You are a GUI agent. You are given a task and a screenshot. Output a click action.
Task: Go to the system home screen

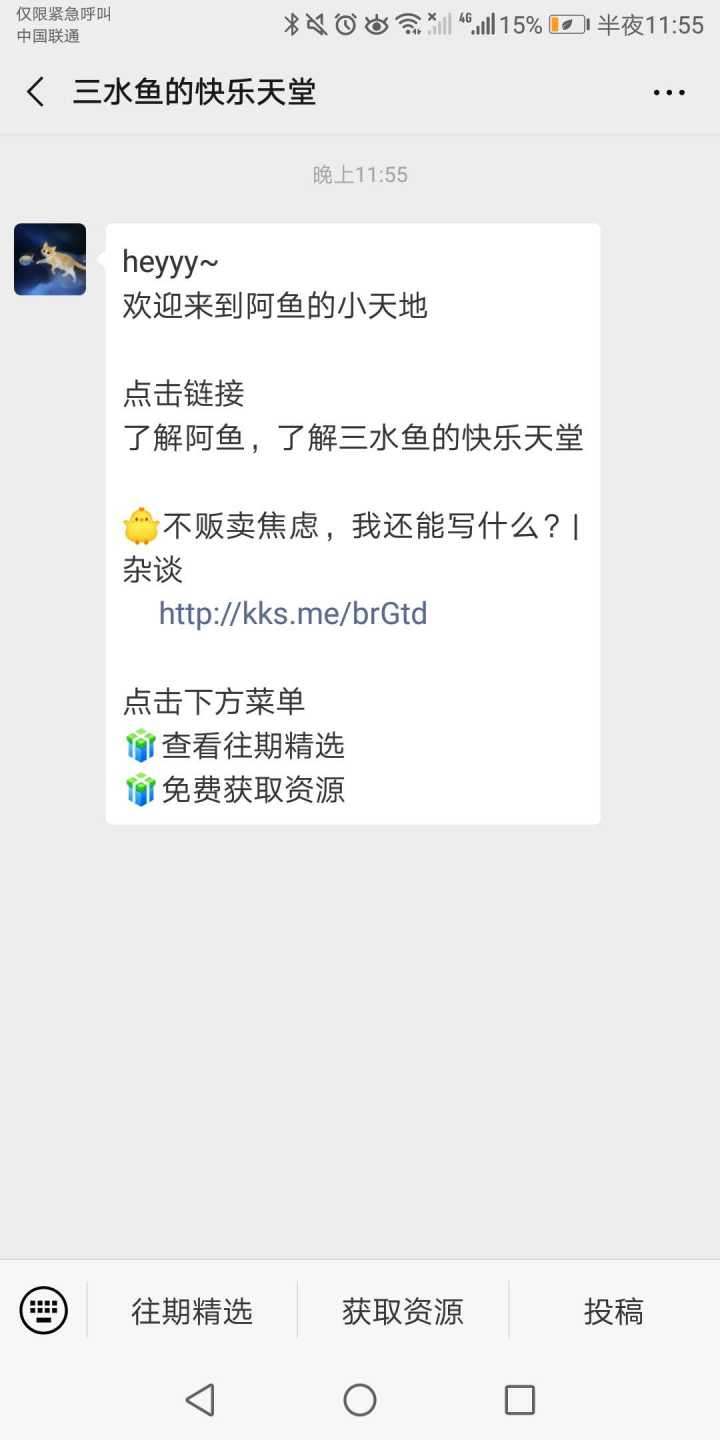point(360,1399)
